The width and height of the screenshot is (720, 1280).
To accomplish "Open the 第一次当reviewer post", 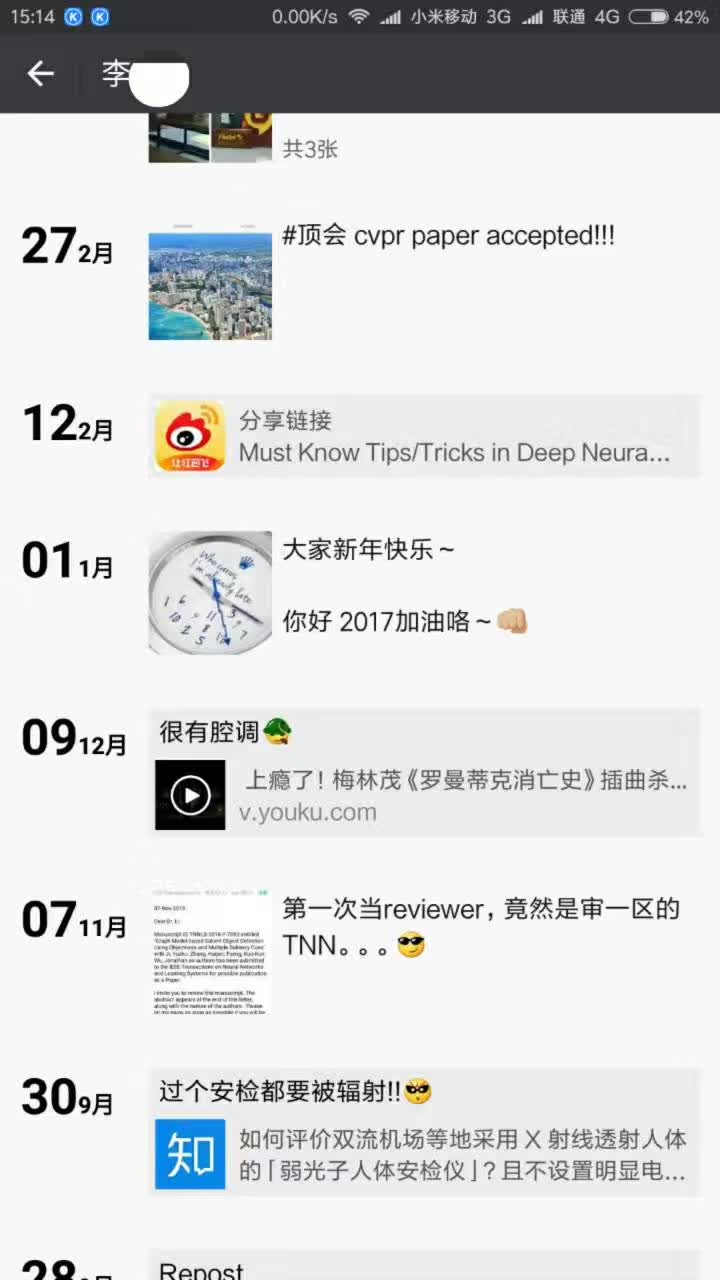I will (x=481, y=926).
